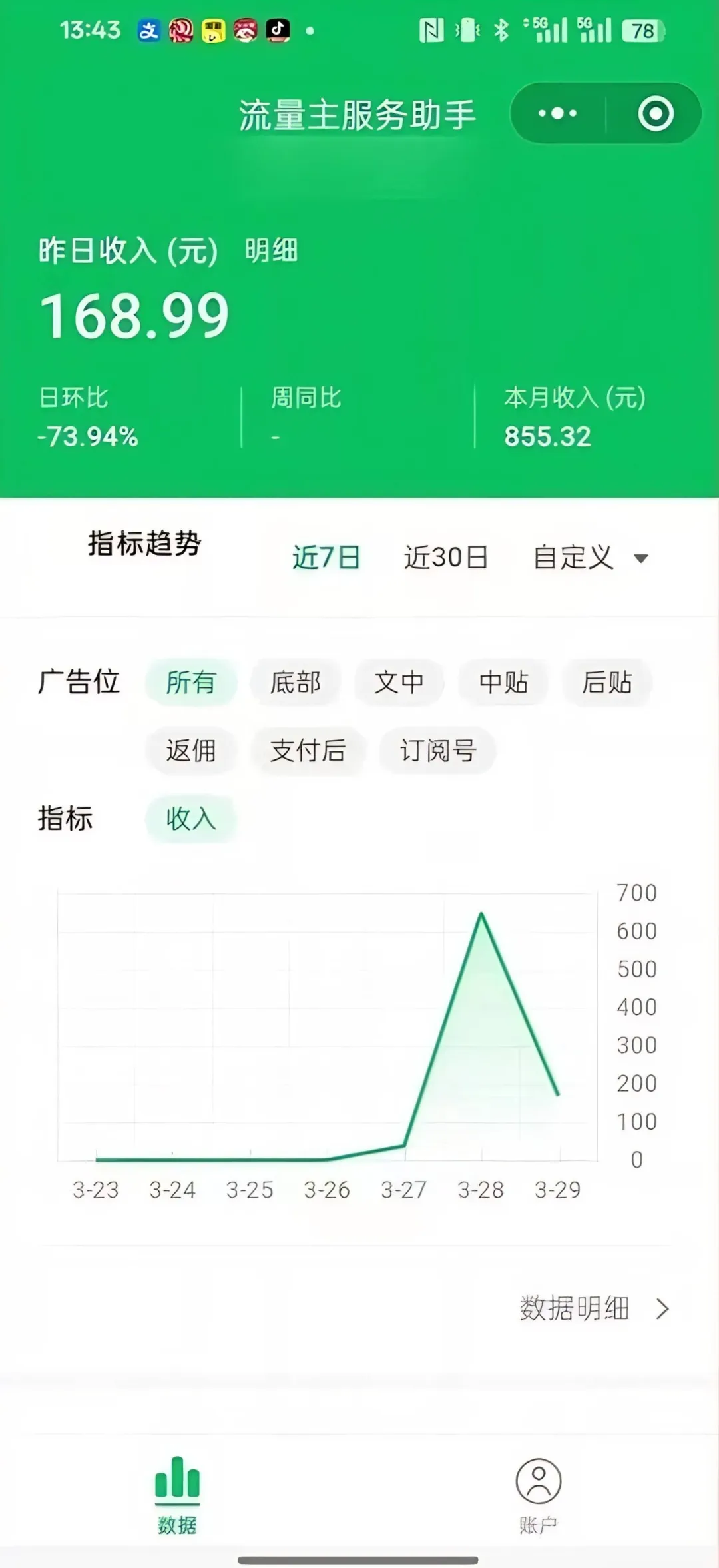Filter by 返佣 ad slot
Screen dimensions: 719x1568
coord(191,751)
